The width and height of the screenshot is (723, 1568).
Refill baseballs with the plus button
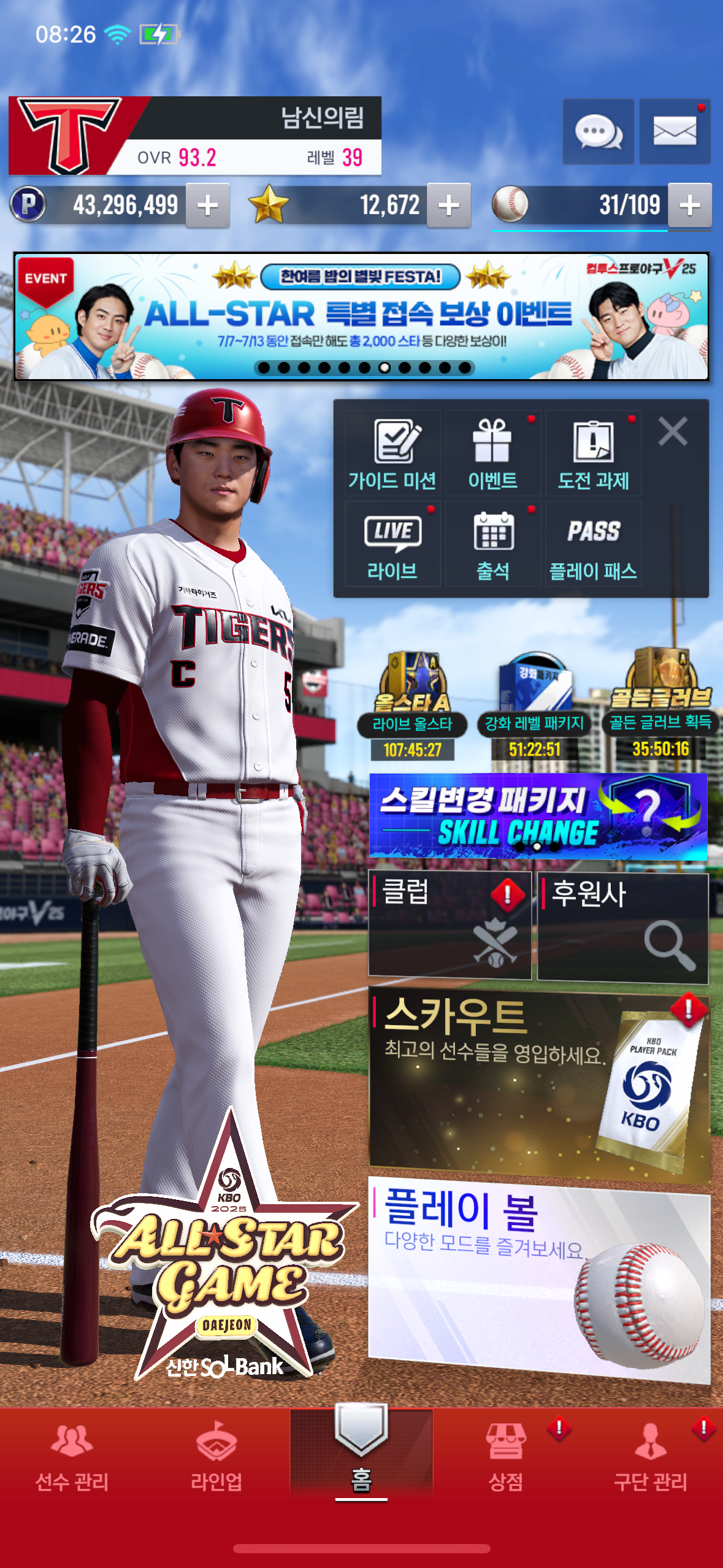coord(690,206)
